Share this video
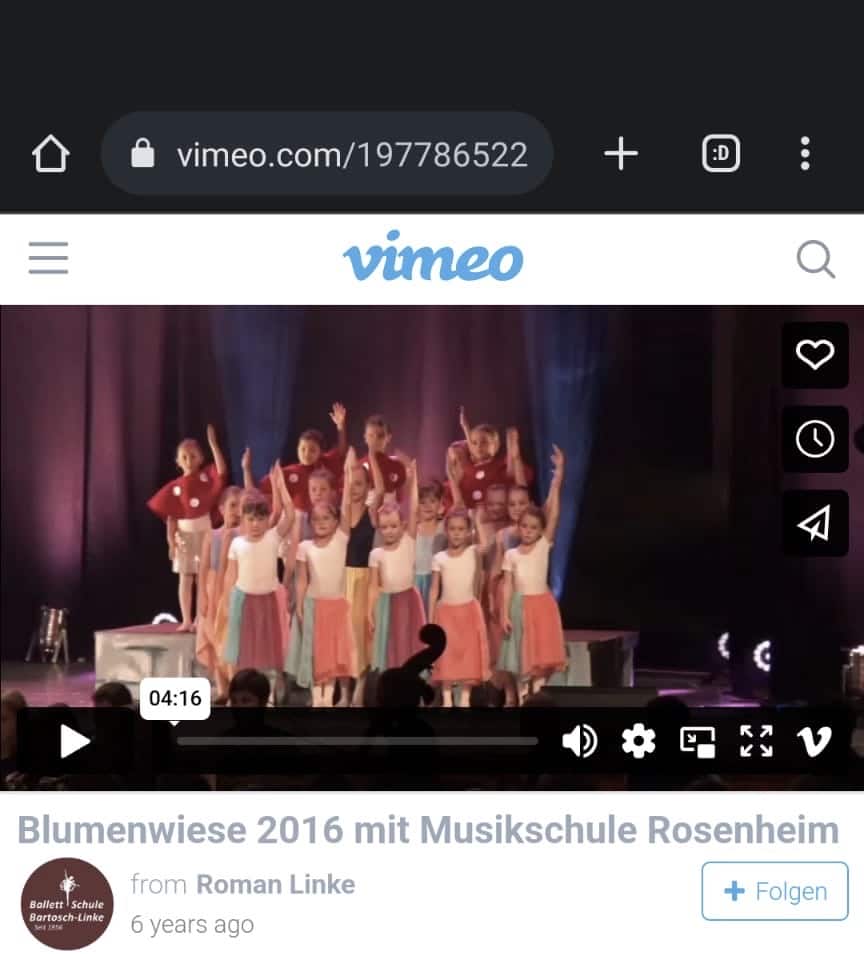 [x=814, y=522]
